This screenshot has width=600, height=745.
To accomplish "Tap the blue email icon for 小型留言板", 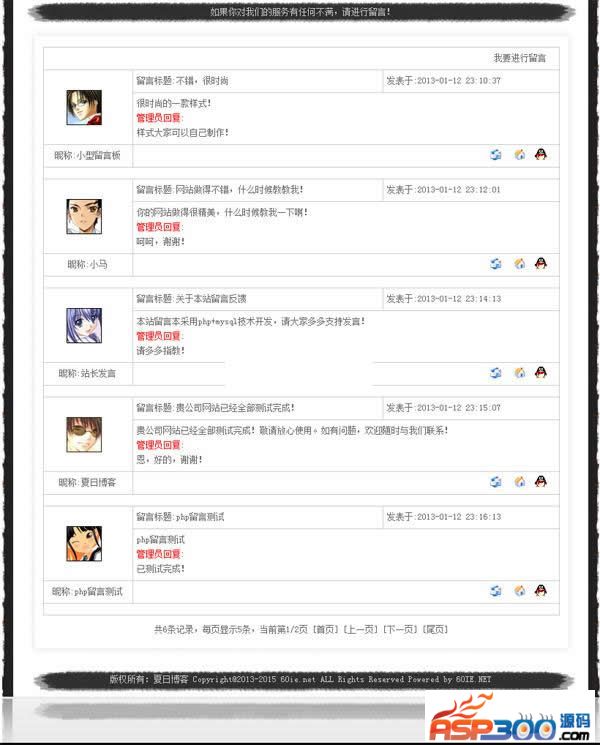I will pyautogui.click(x=496, y=155).
